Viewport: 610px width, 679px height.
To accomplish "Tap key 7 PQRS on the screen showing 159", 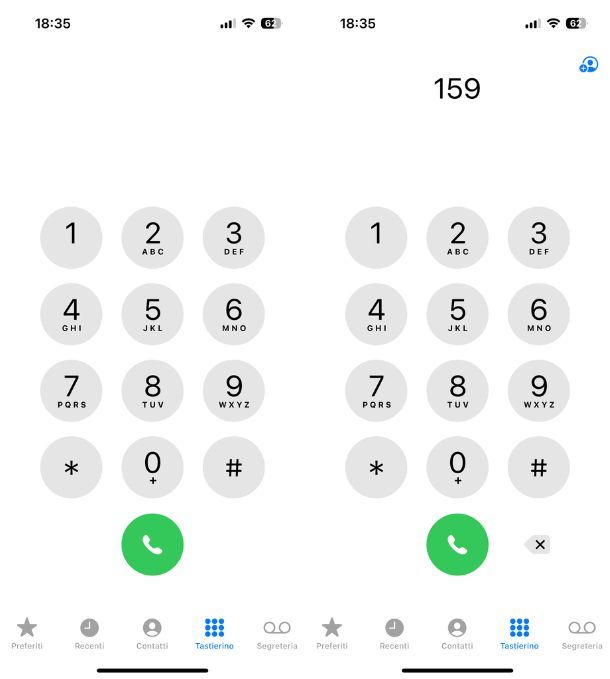I will [x=376, y=390].
